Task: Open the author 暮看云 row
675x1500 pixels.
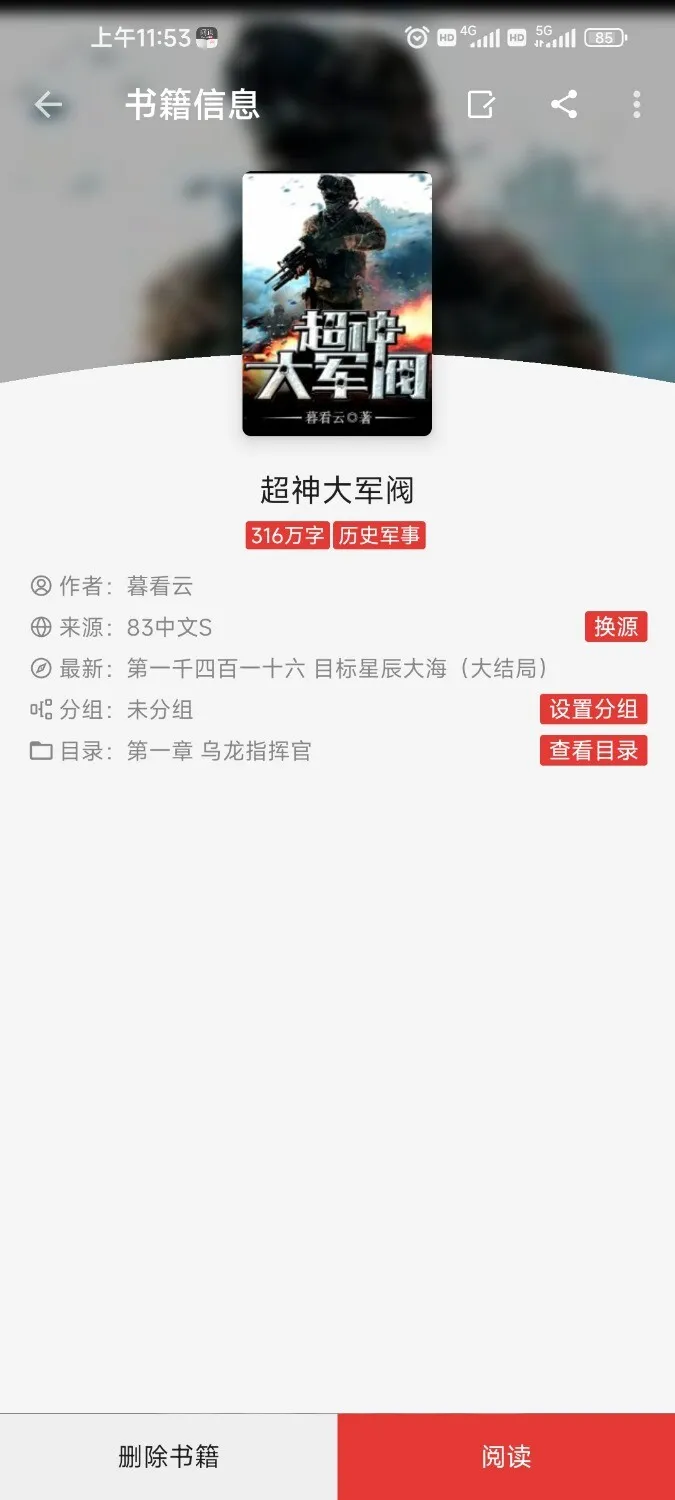Action: [x=159, y=586]
